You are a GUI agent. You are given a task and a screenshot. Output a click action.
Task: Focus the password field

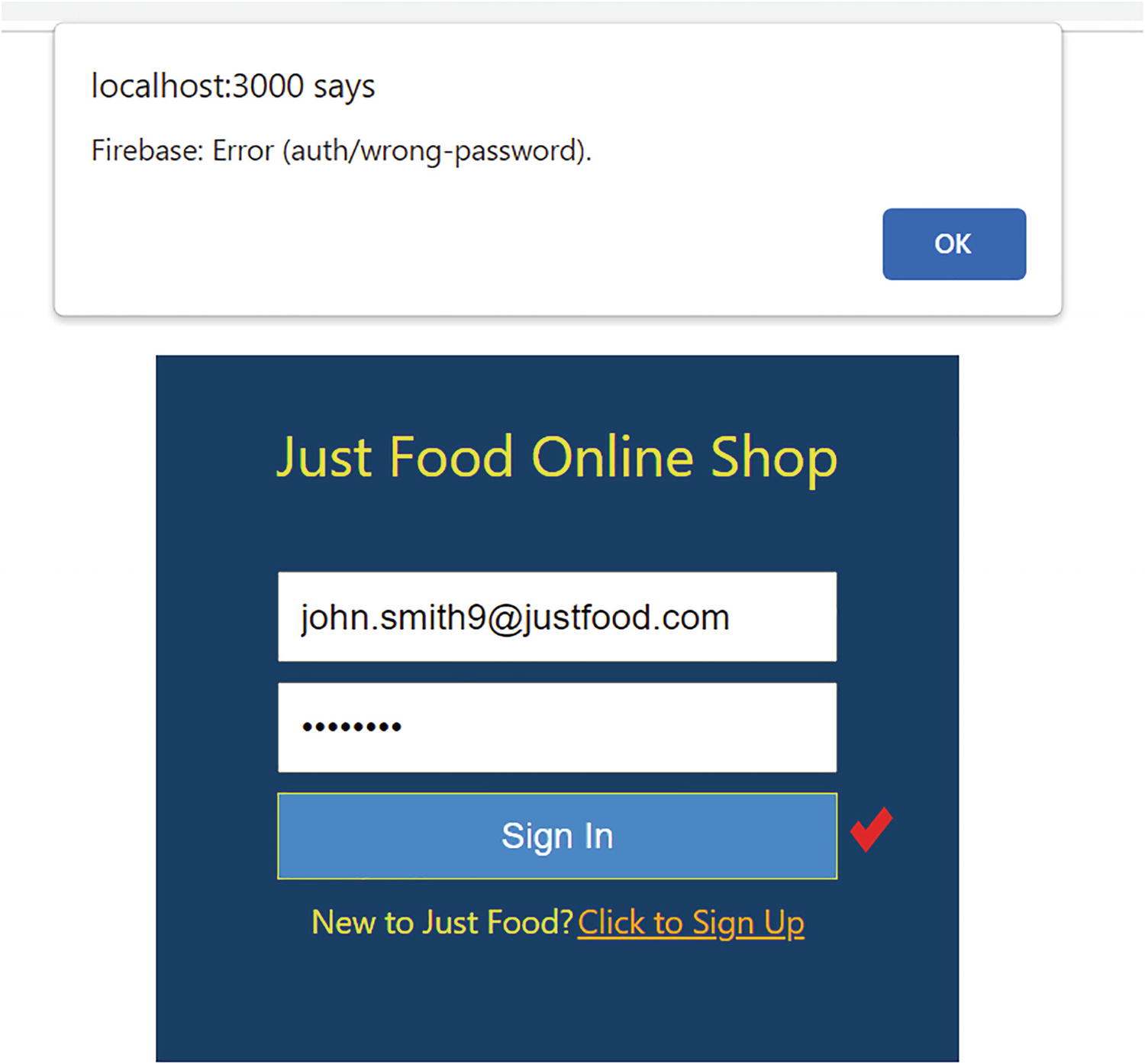coord(556,727)
